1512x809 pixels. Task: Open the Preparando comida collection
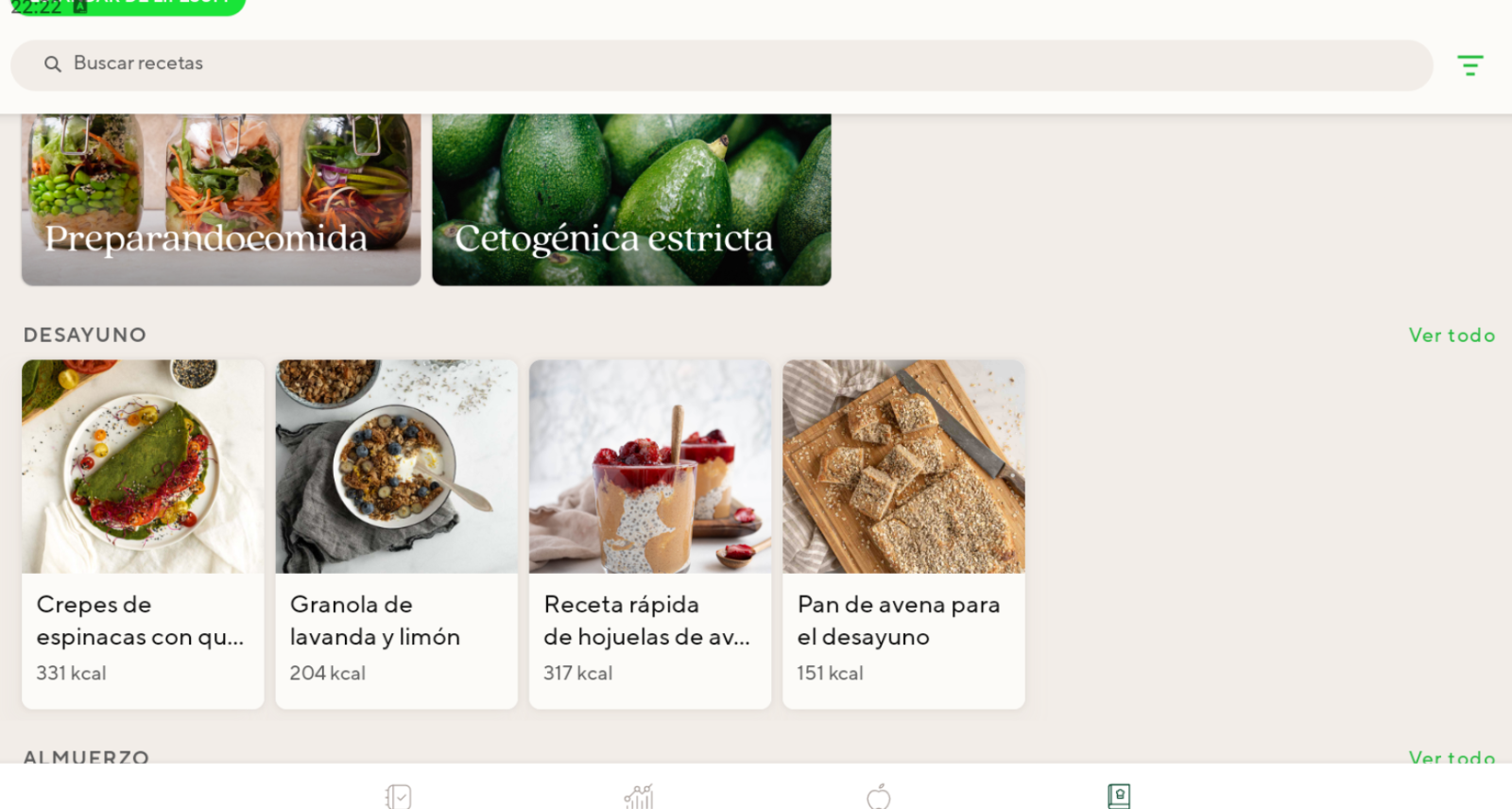click(221, 200)
